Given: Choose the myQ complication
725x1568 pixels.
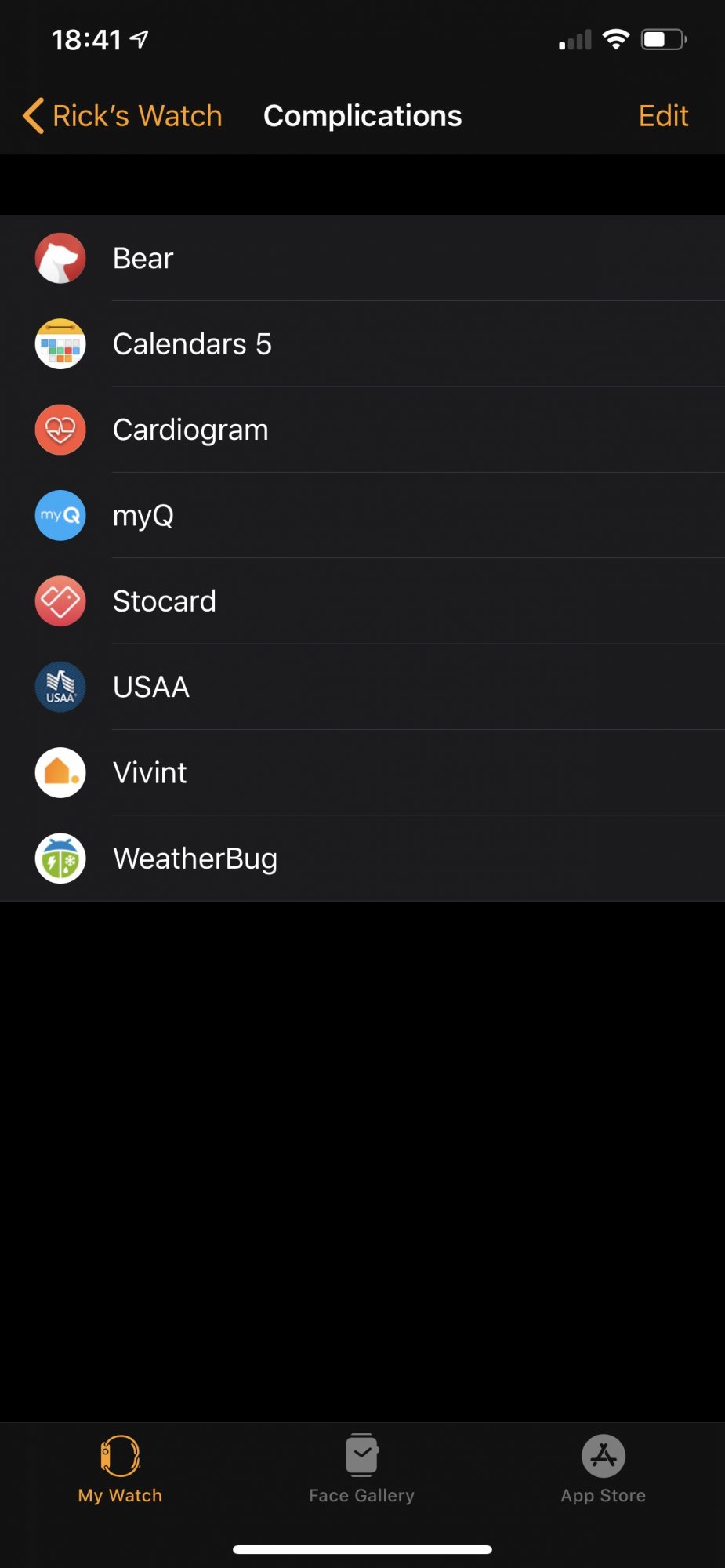Looking at the screenshot, I should pyautogui.click(x=362, y=516).
